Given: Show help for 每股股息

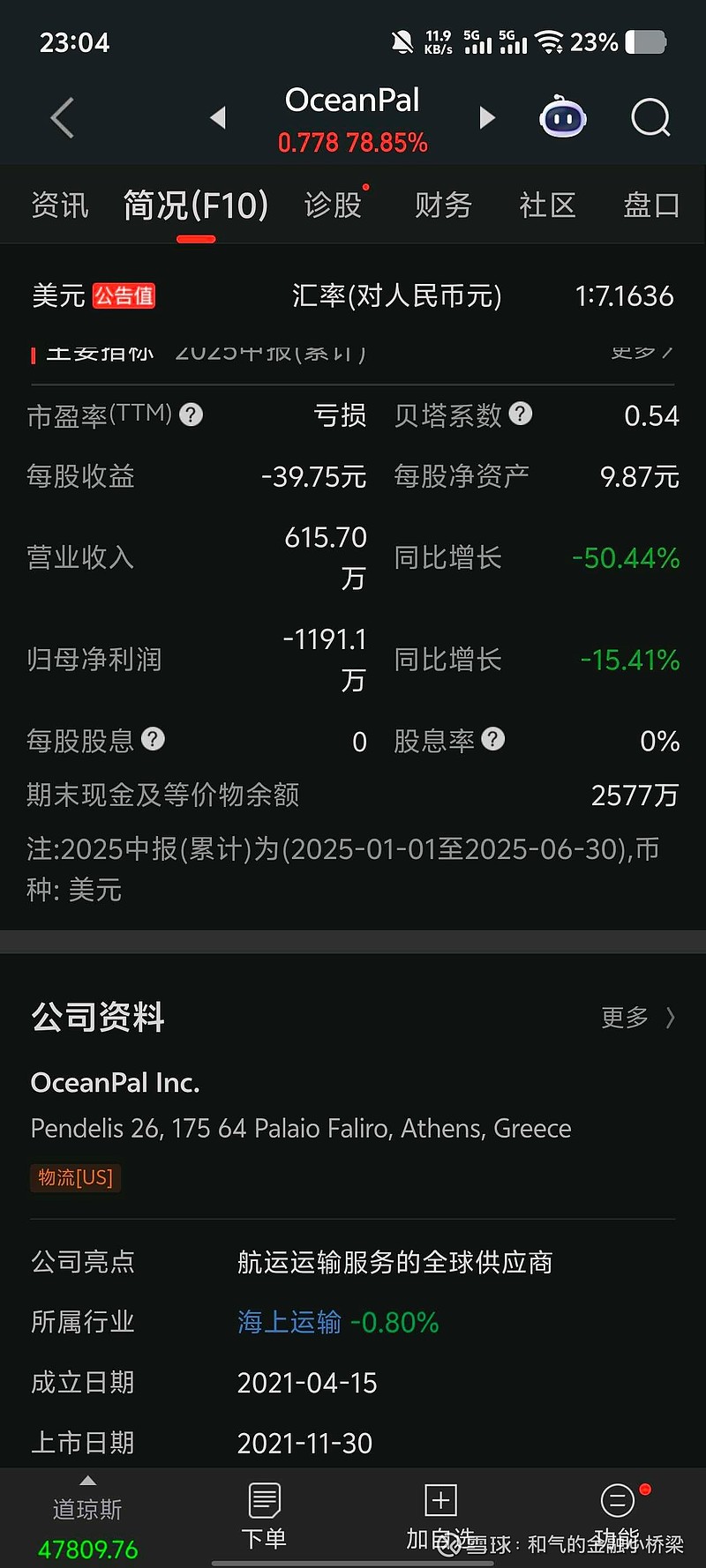Looking at the screenshot, I should coord(154,739).
